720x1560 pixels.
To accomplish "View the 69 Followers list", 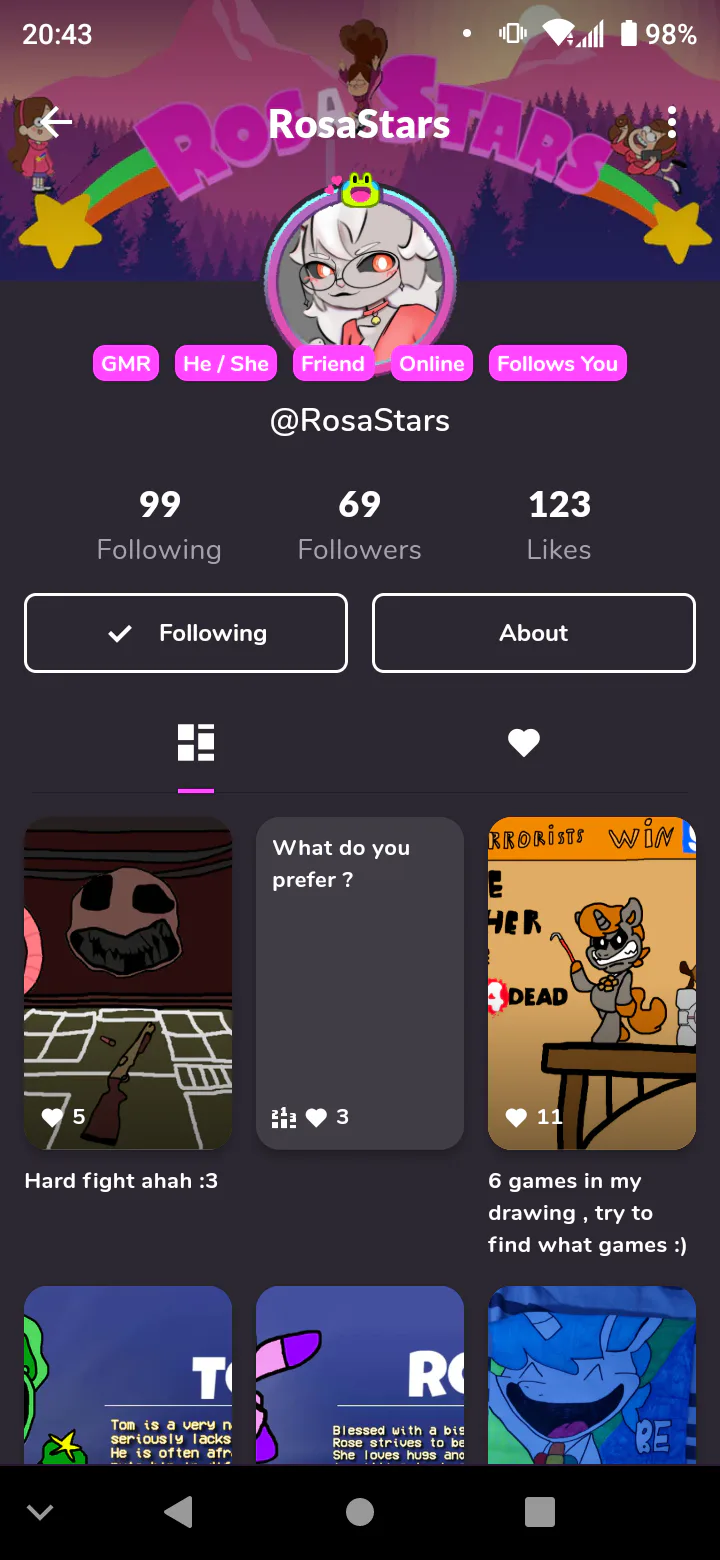I will [x=360, y=526].
